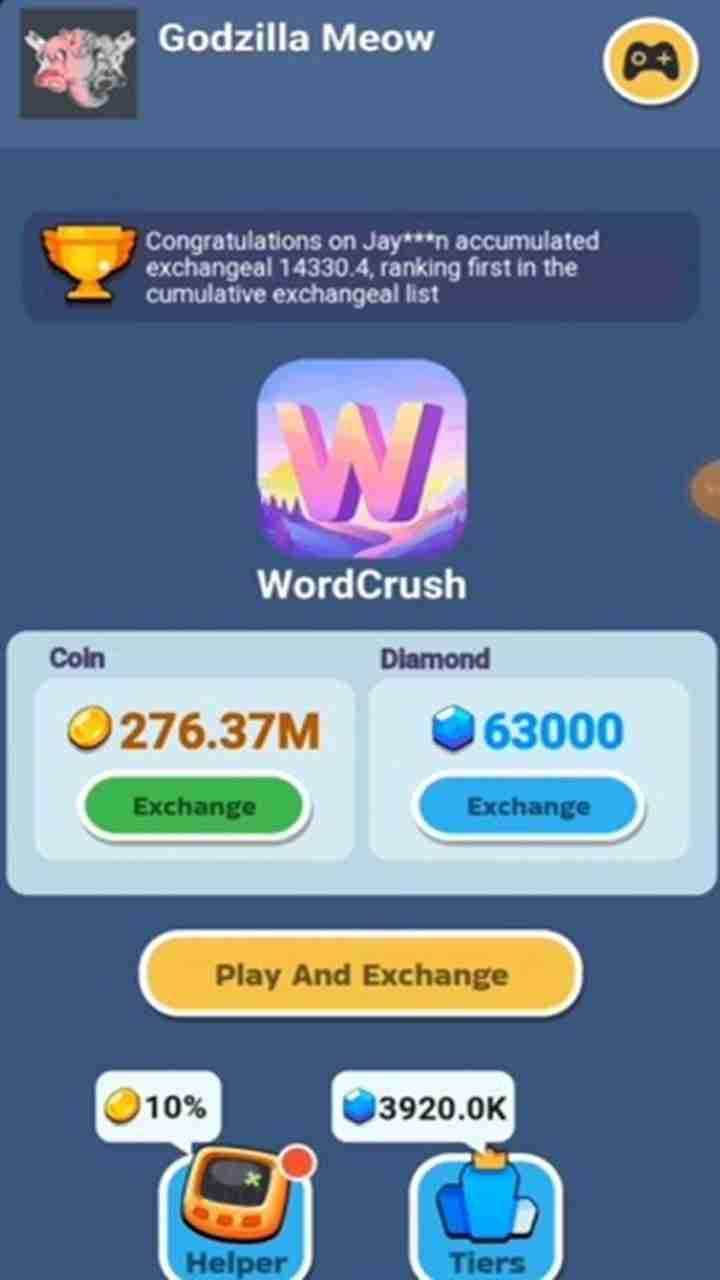Tap the green coin Exchange button
The image size is (720, 1280).
point(194,806)
